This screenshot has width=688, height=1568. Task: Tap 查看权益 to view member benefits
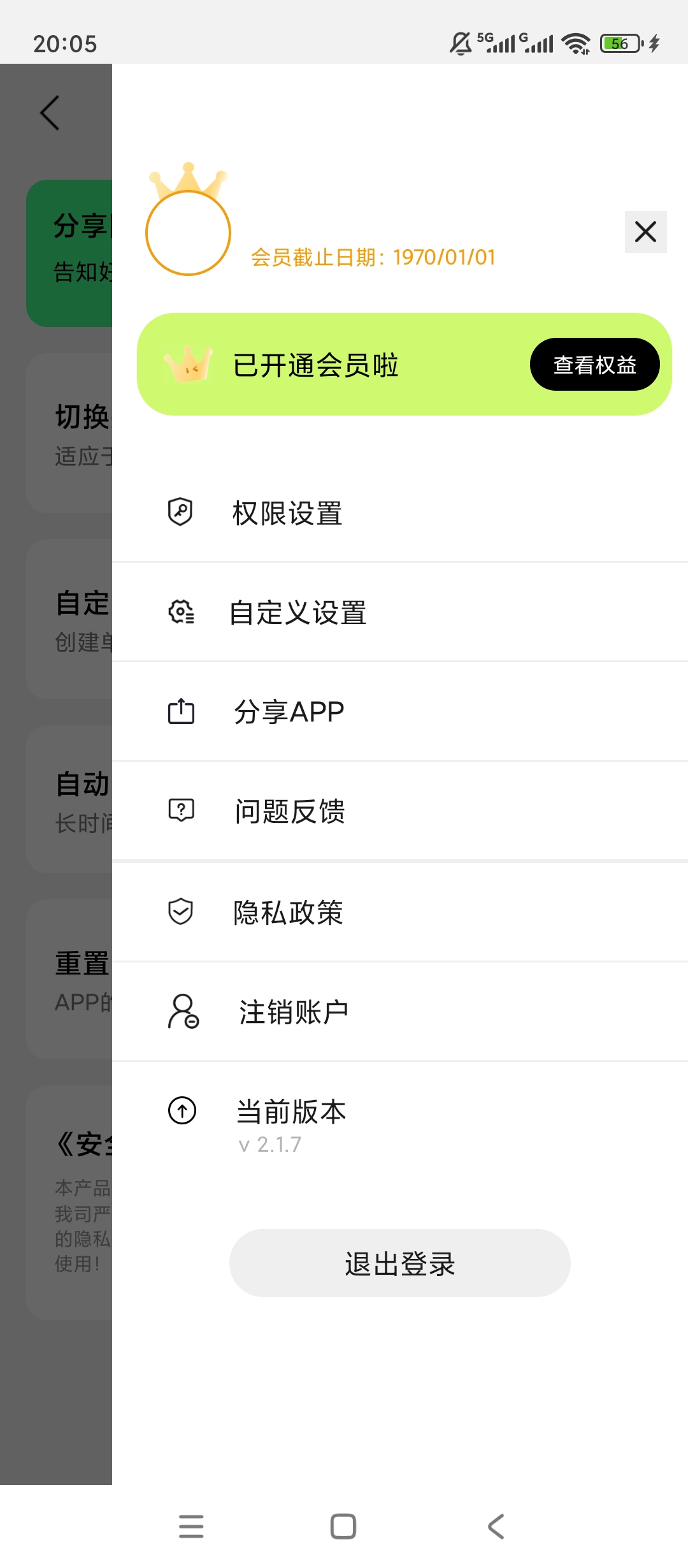tap(594, 365)
